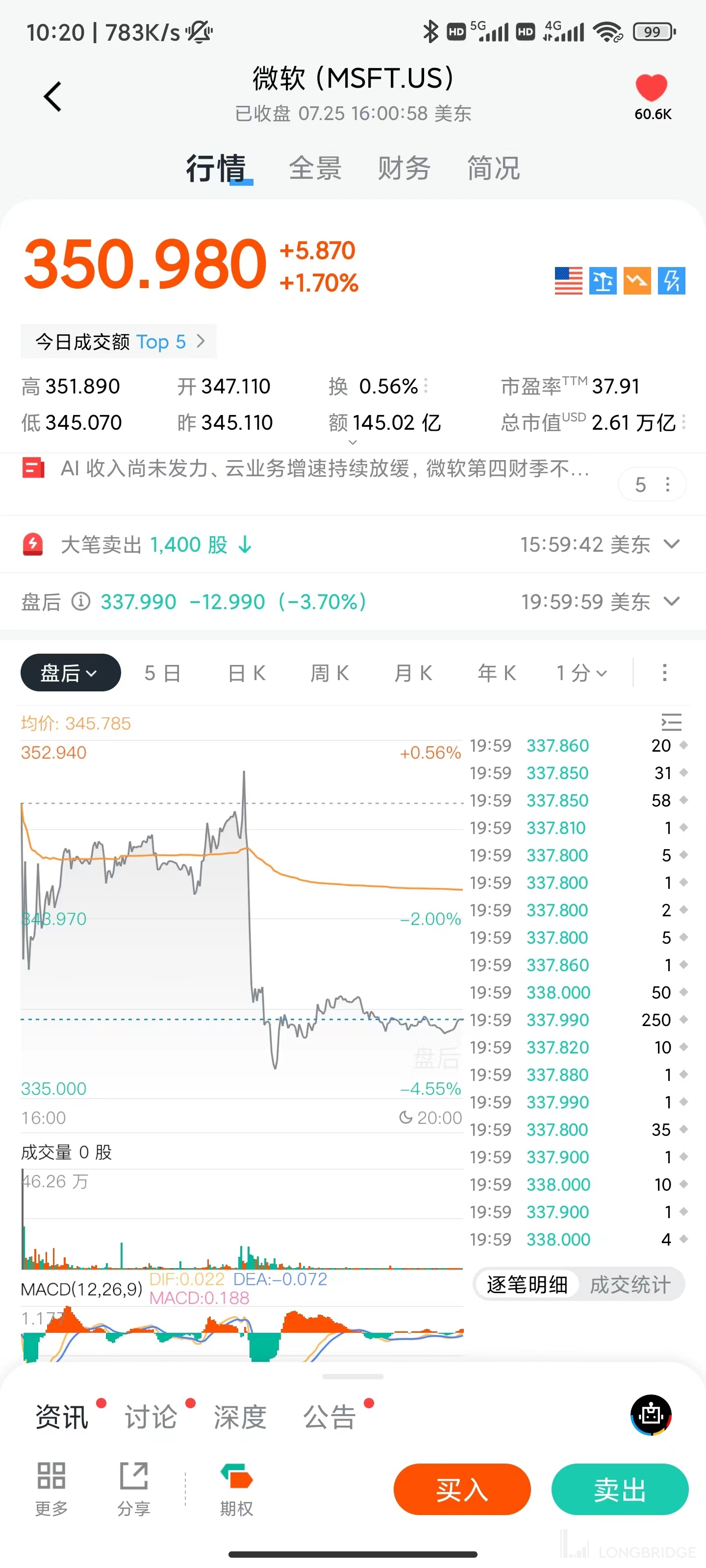Open the balance scales comparison icon
The height and width of the screenshot is (1568, 706).
pyautogui.click(x=603, y=281)
